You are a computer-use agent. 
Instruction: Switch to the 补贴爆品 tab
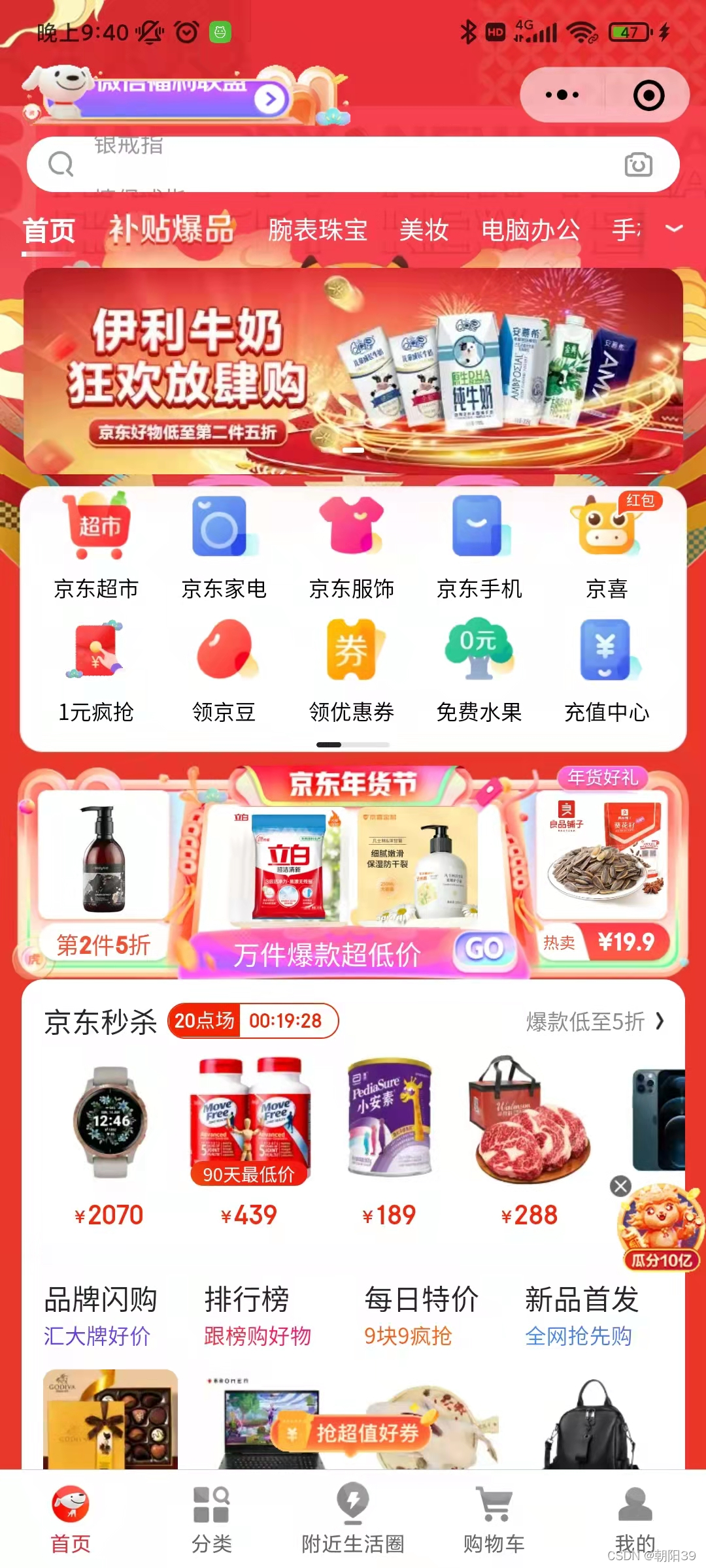click(x=173, y=230)
